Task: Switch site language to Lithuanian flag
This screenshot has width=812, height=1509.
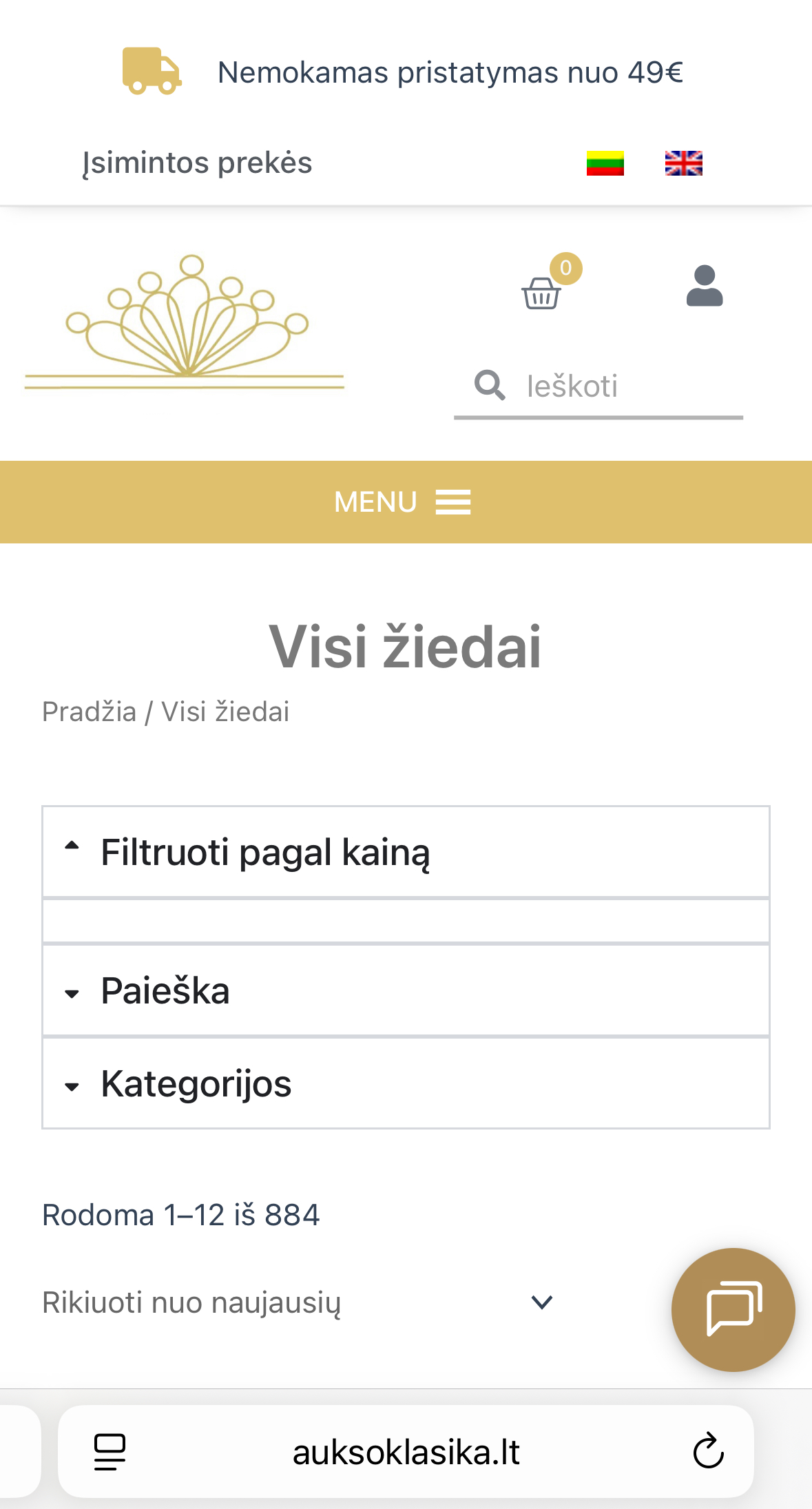Action: click(x=605, y=163)
